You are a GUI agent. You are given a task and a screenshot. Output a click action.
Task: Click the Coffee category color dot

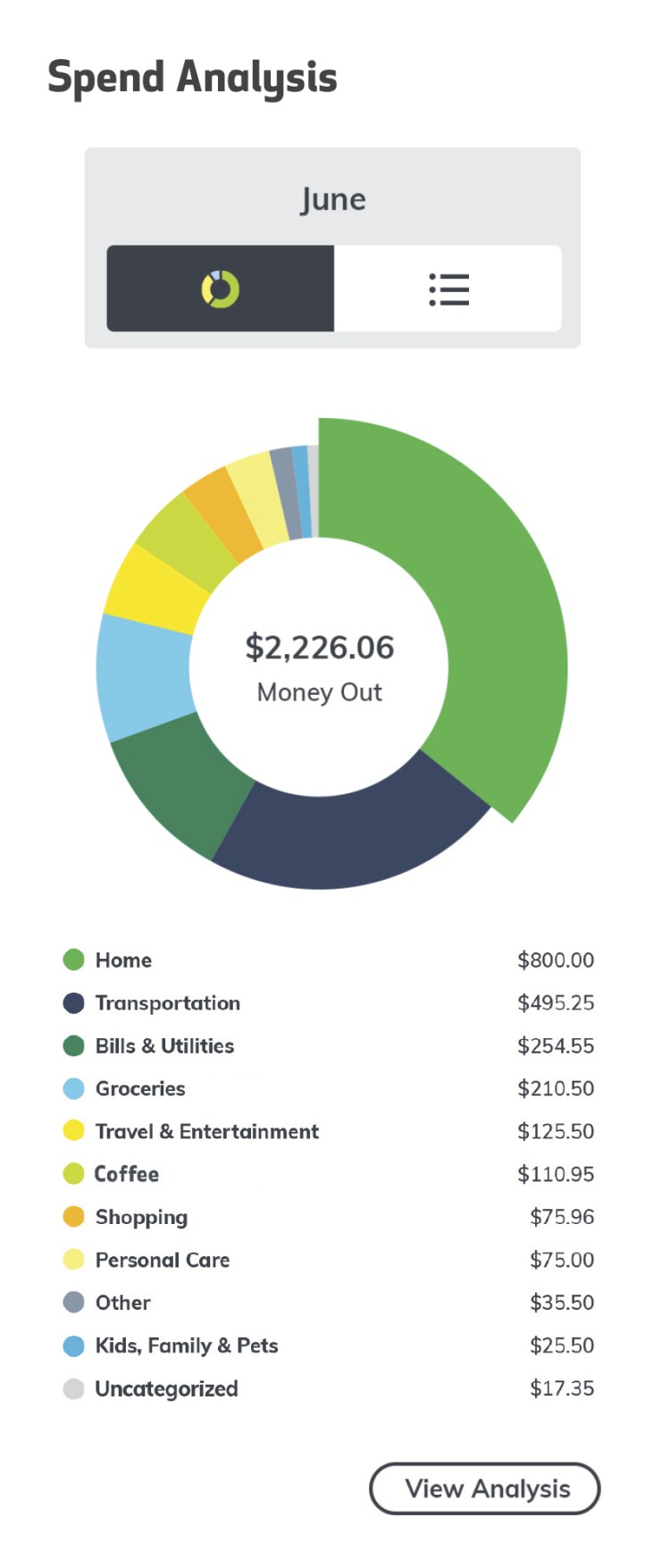click(72, 1174)
